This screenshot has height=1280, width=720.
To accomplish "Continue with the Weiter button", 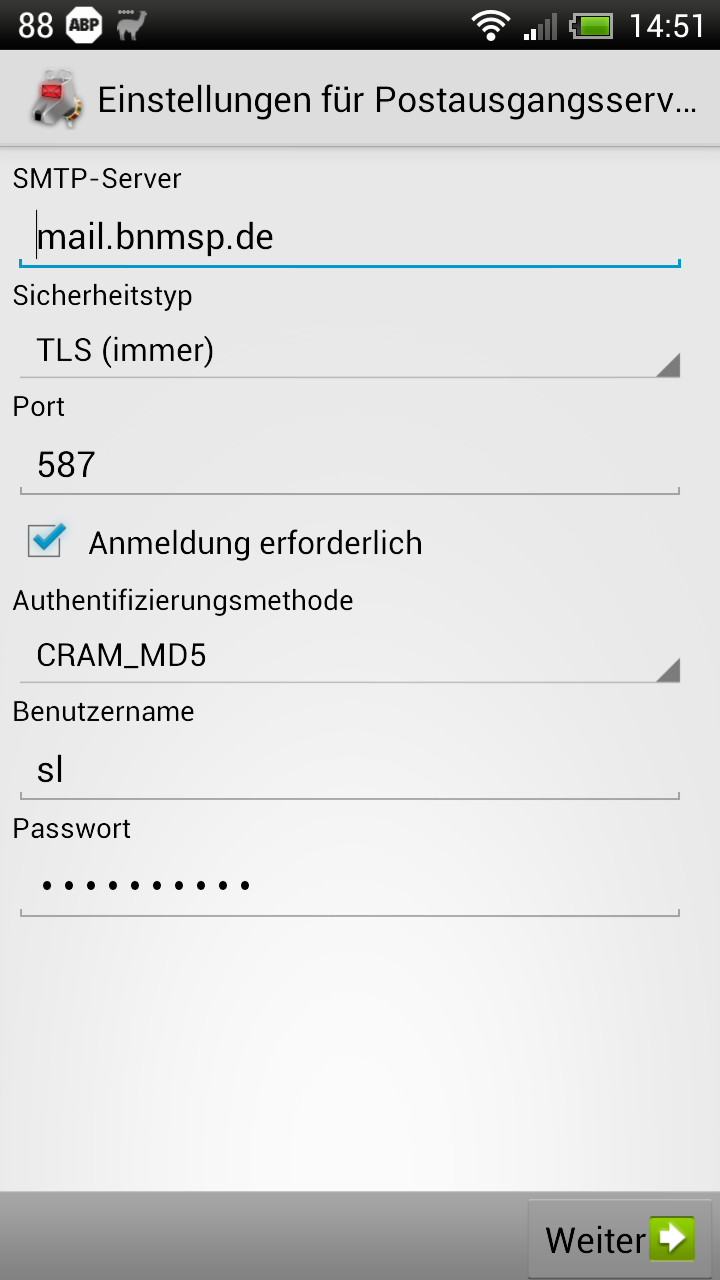I will click(x=620, y=1240).
